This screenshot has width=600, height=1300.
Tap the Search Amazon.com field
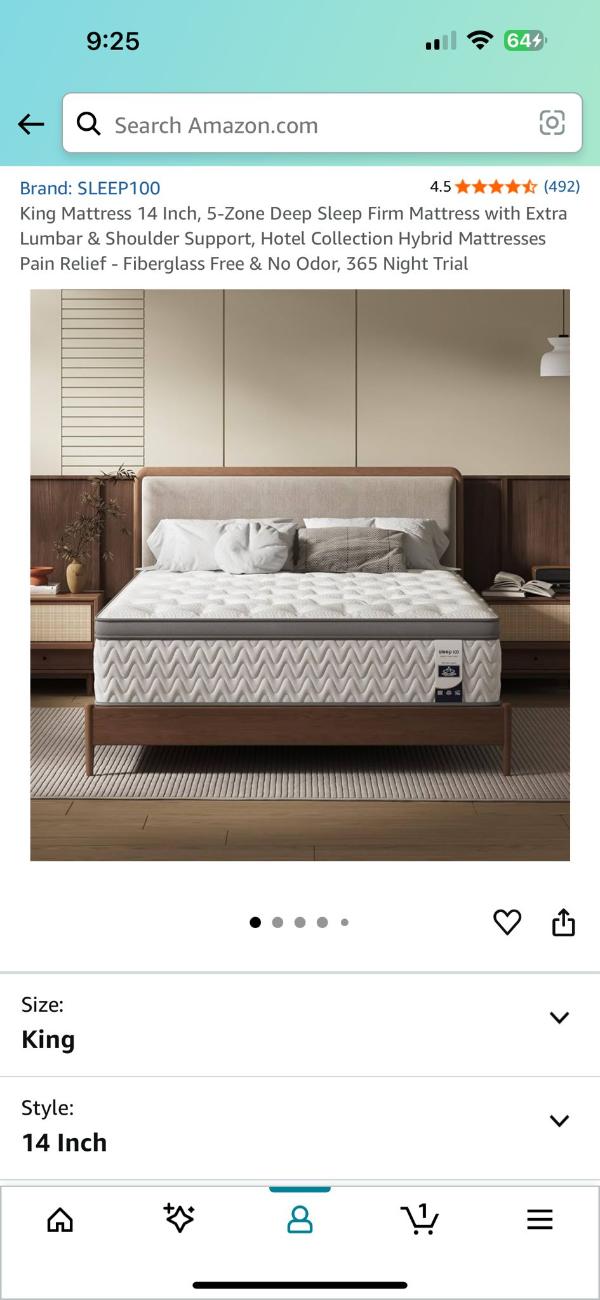click(x=300, y=124)
